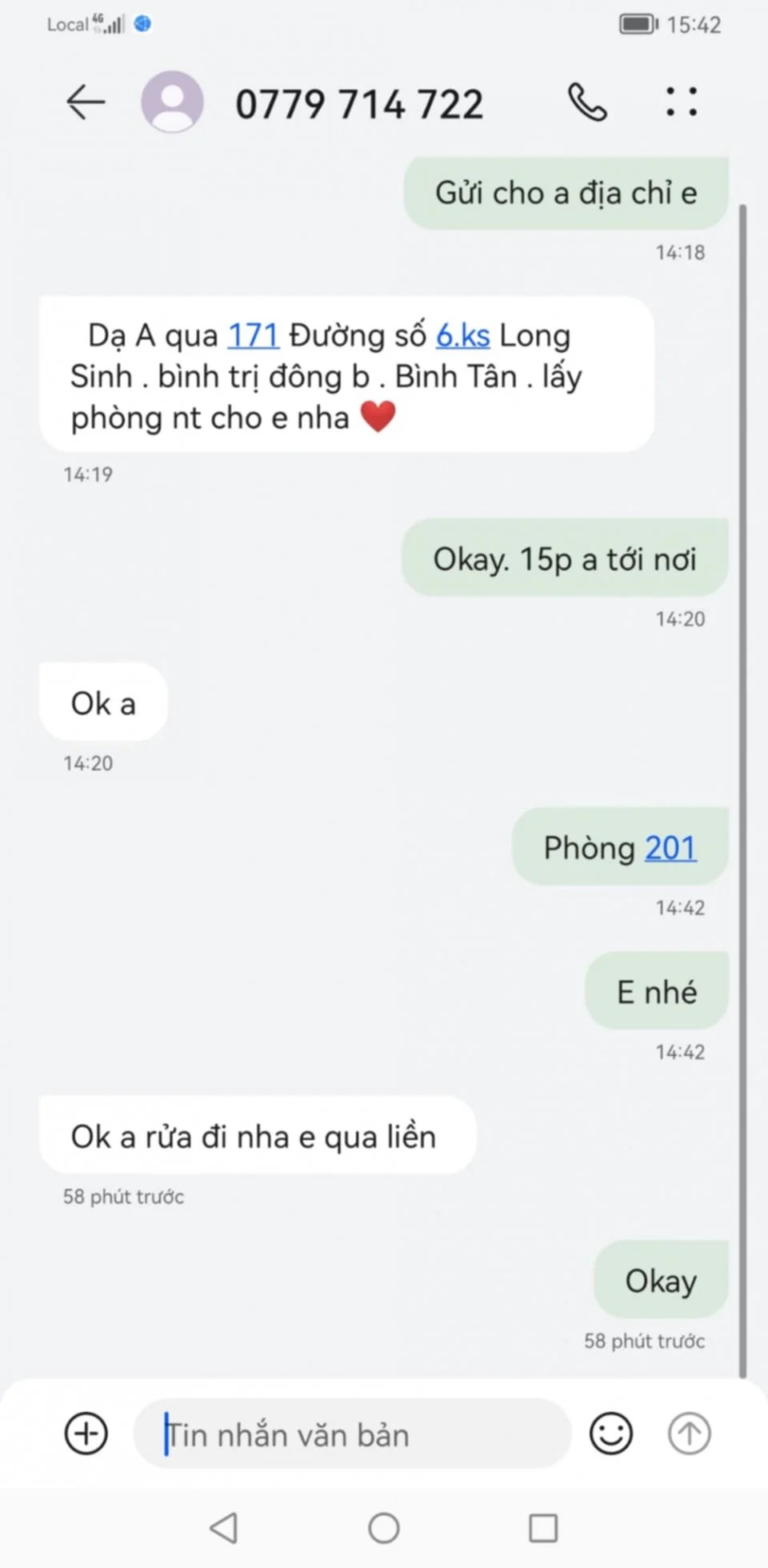This screenshot has width=768, height=1568.
Task: Open the emoji picker
Action: [x=611, y=1433]
